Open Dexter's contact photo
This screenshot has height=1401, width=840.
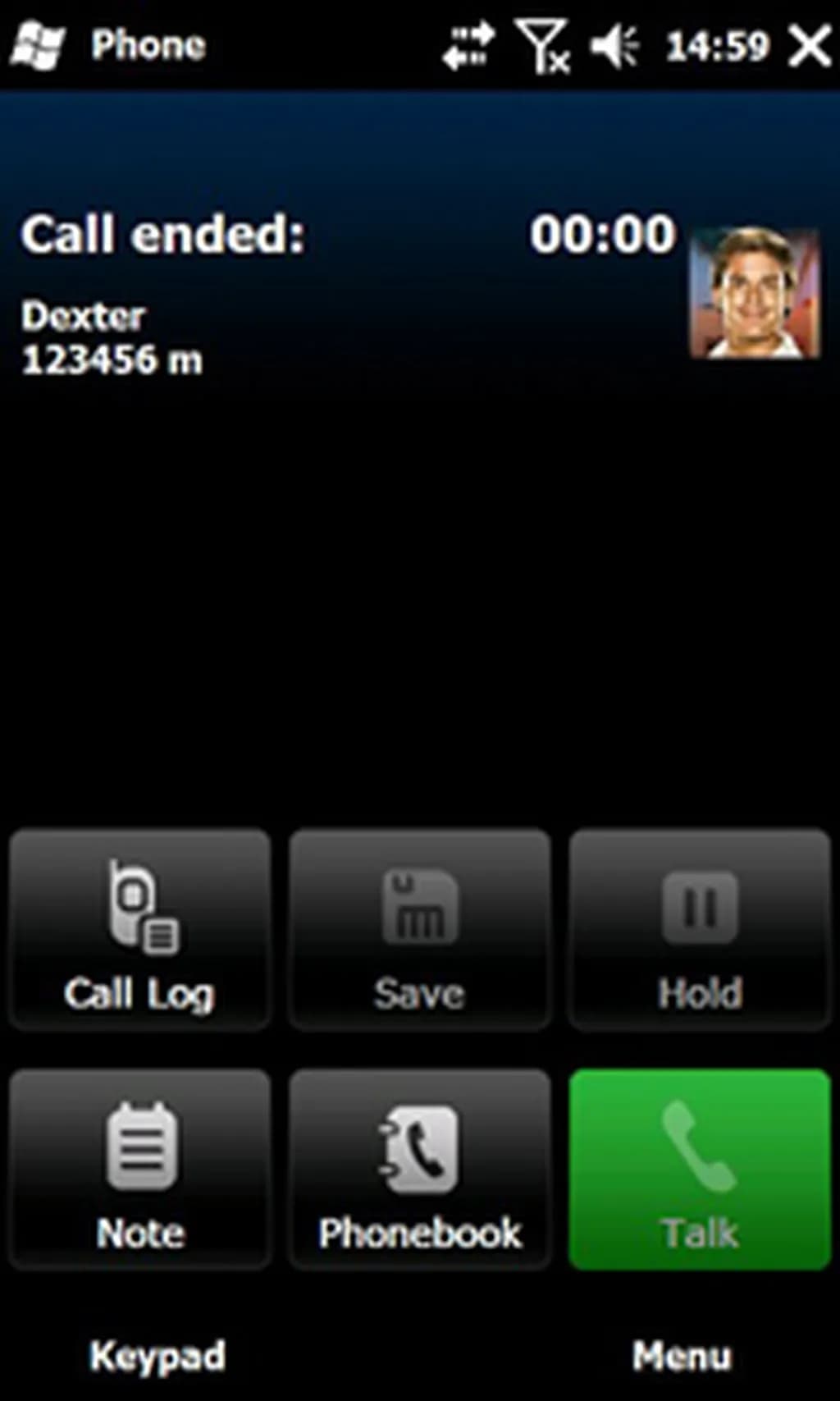pos(755,293)
